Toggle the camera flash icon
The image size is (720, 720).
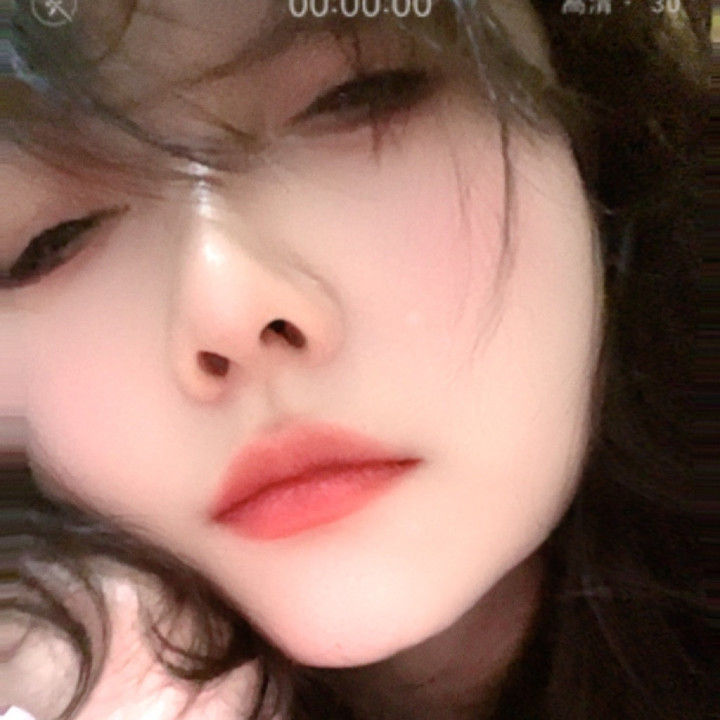pyautogui.click(x=54, y=8)
